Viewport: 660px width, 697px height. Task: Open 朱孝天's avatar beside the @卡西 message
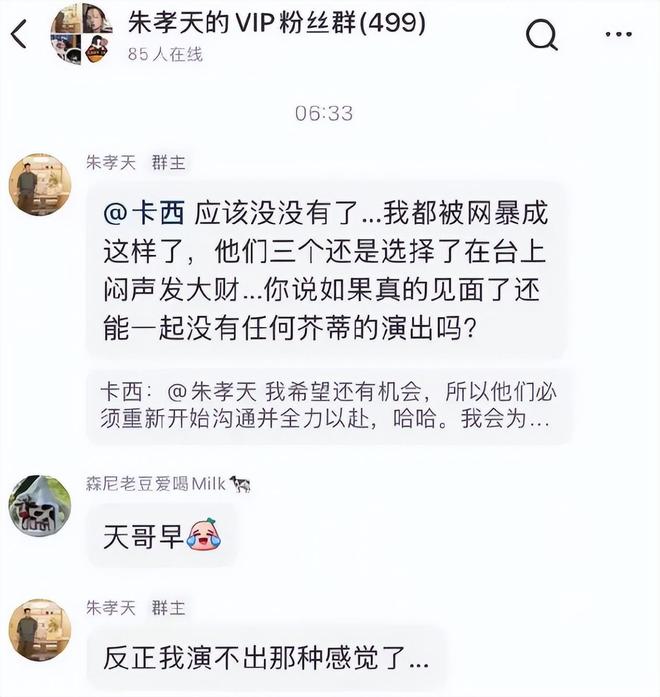pos(40,184)
